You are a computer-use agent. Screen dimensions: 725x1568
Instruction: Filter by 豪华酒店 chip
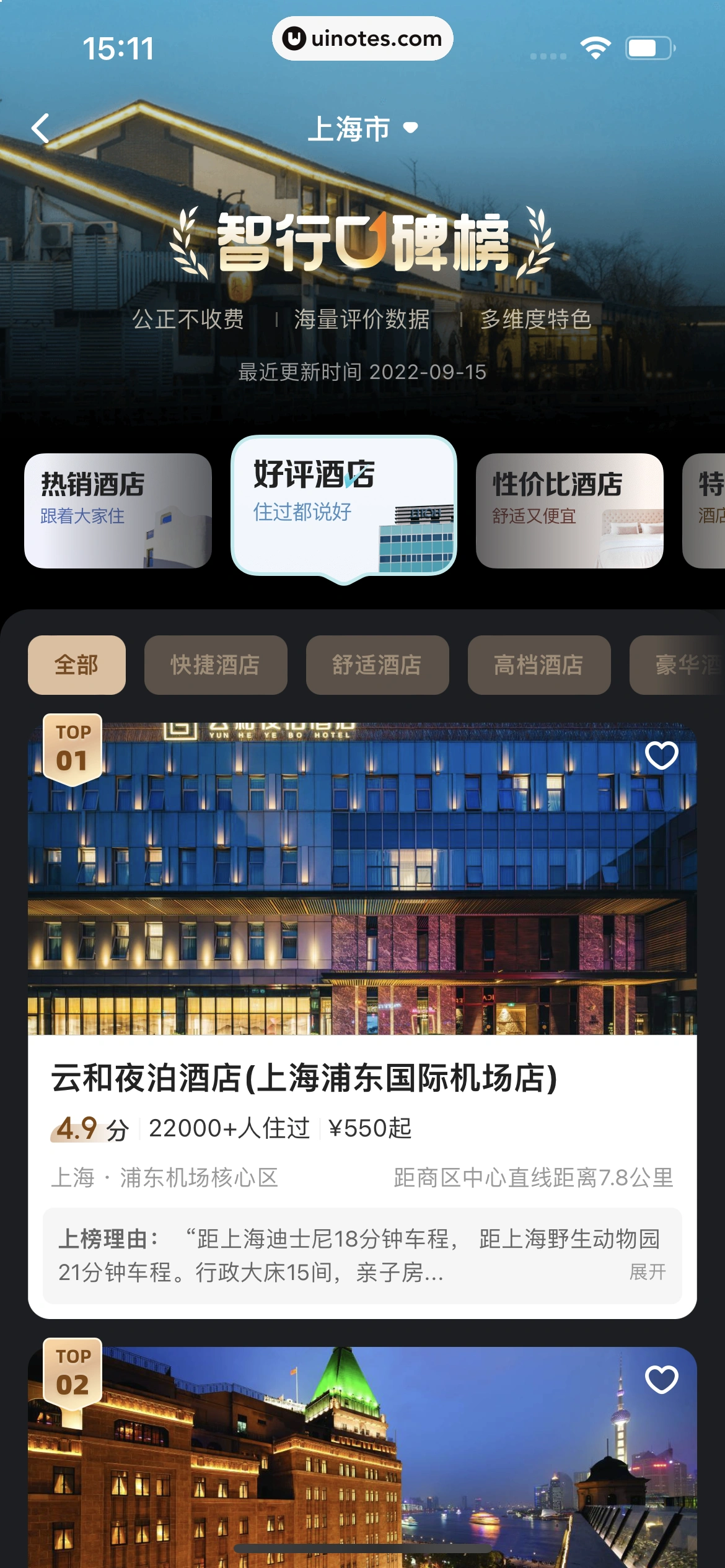point(682,665)
